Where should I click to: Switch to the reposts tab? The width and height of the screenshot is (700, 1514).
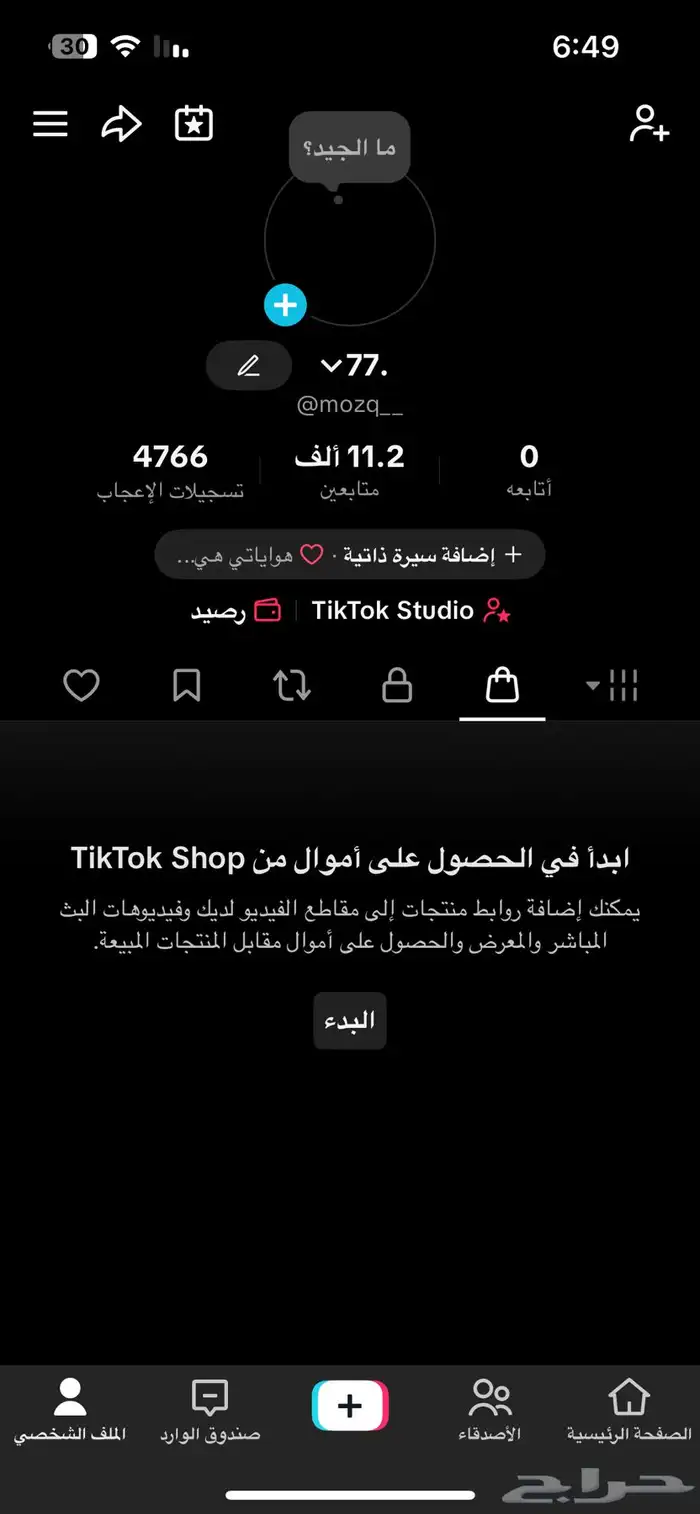point(292,686)
